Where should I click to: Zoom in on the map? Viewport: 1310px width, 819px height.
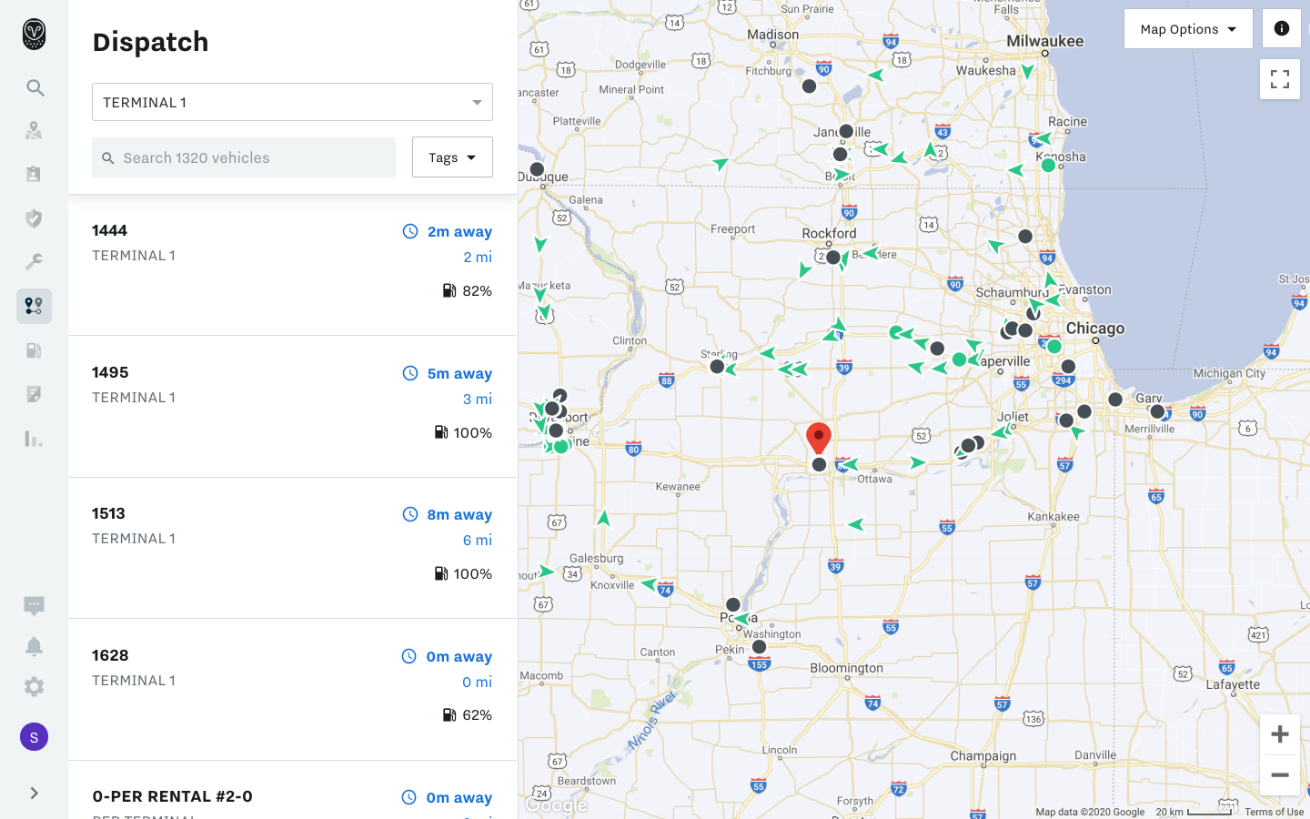(x=1279, y=735)
